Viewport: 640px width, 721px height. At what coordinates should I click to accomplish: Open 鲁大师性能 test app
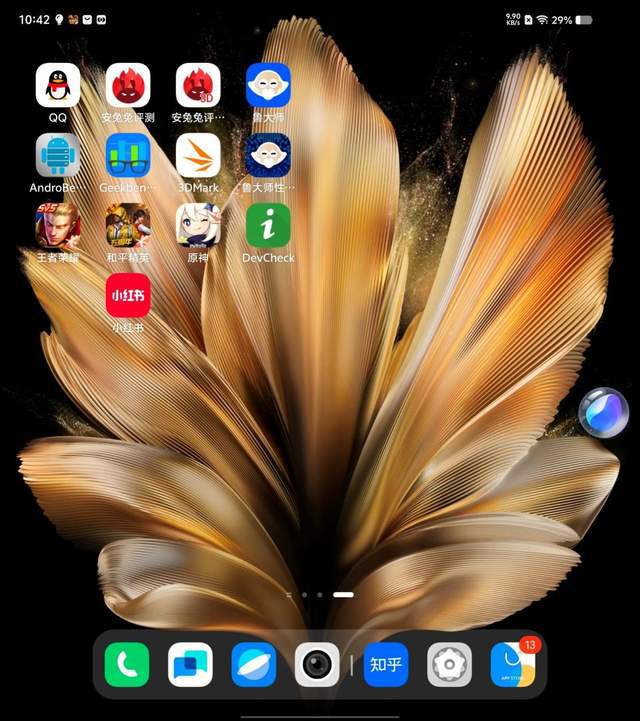pos(268,156)
